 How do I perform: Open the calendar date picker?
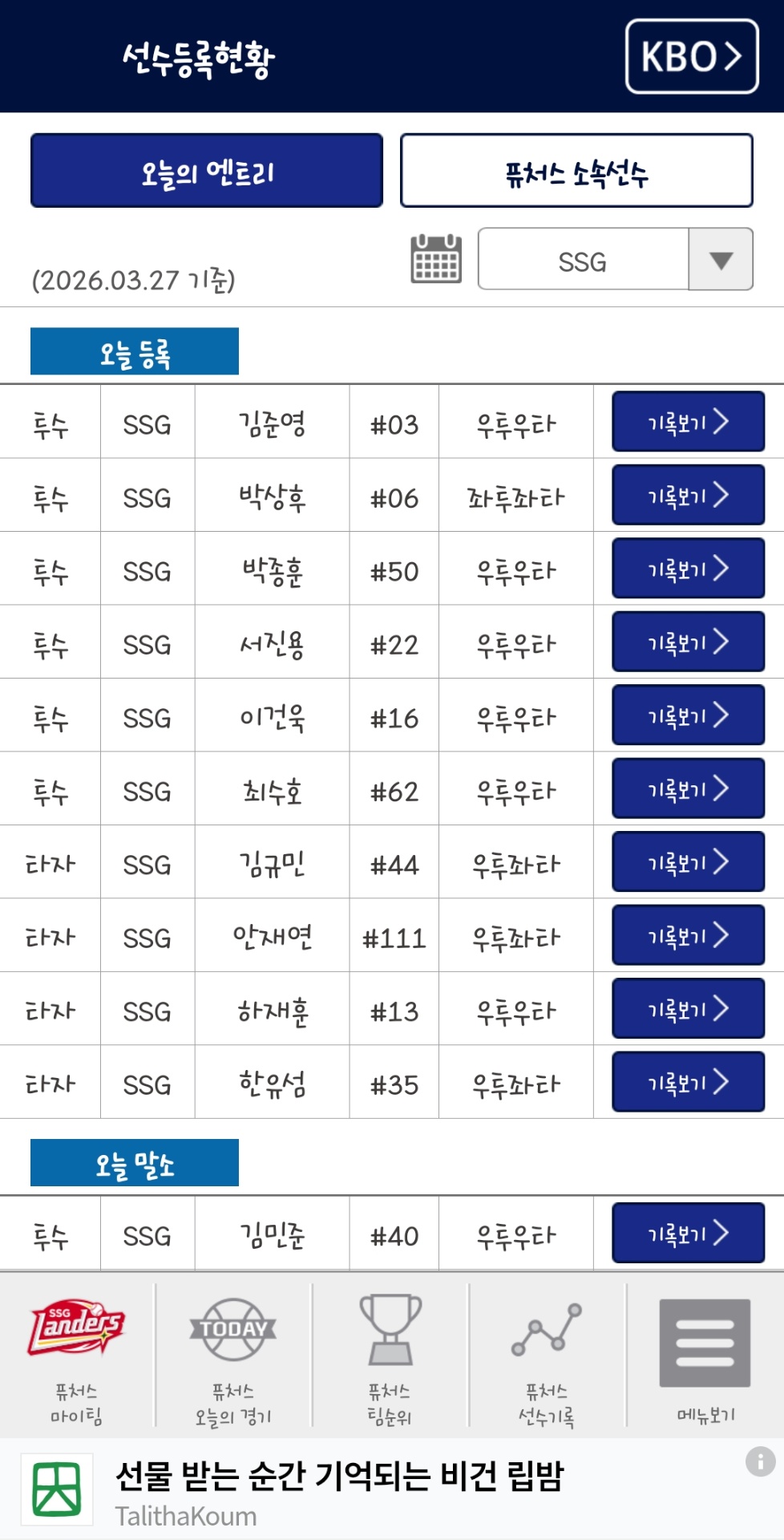435,259
